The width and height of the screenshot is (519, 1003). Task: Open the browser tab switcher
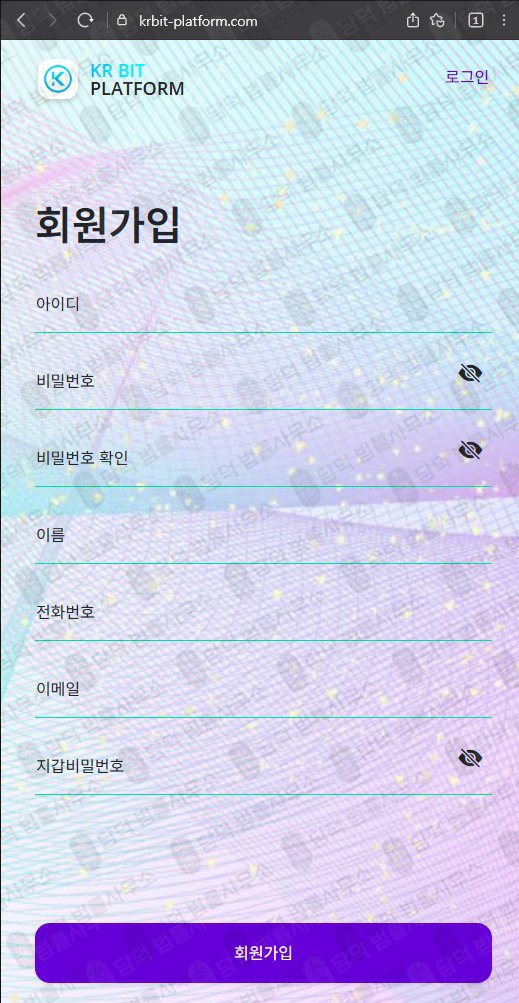tap(475, 20)
